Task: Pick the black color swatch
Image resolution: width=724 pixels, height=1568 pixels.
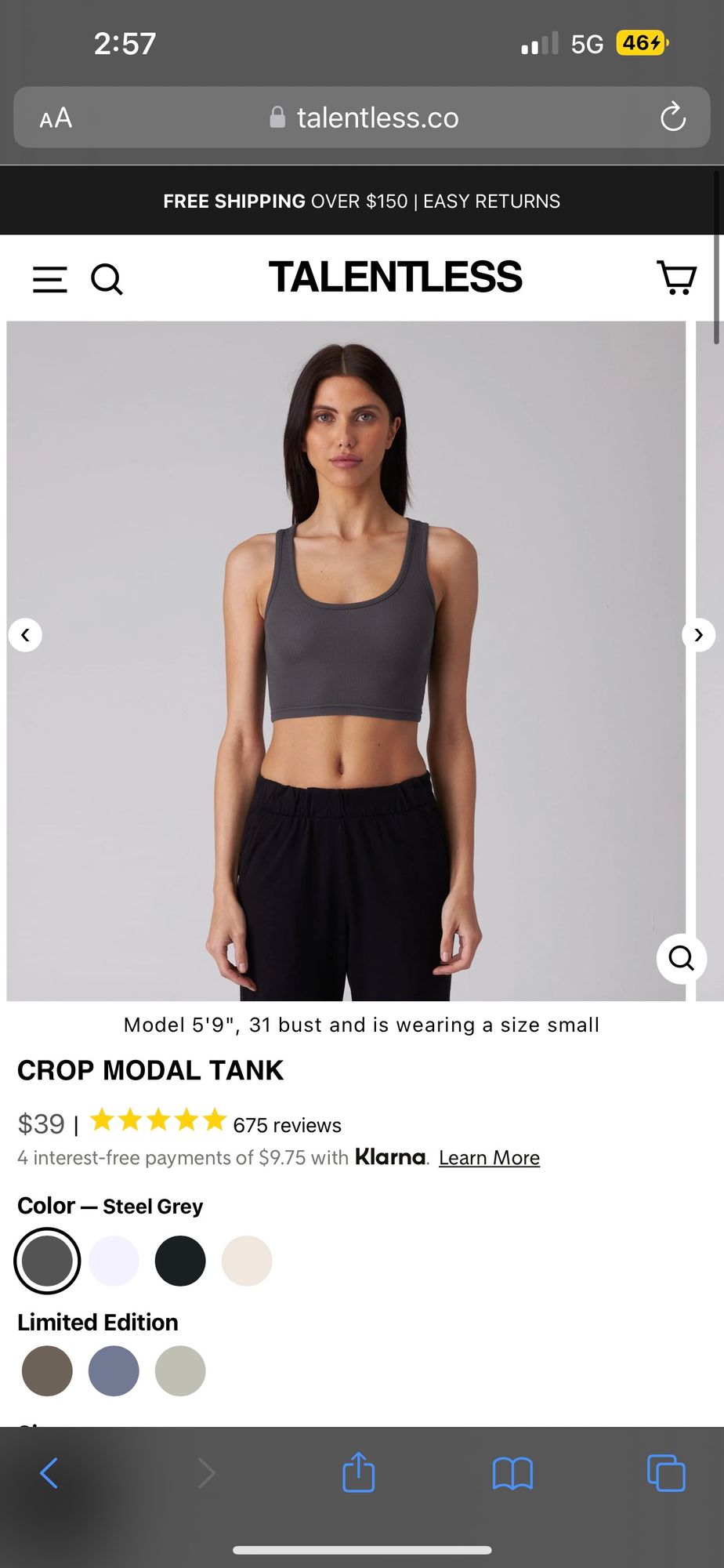Action: click(x=180, y=1261)
